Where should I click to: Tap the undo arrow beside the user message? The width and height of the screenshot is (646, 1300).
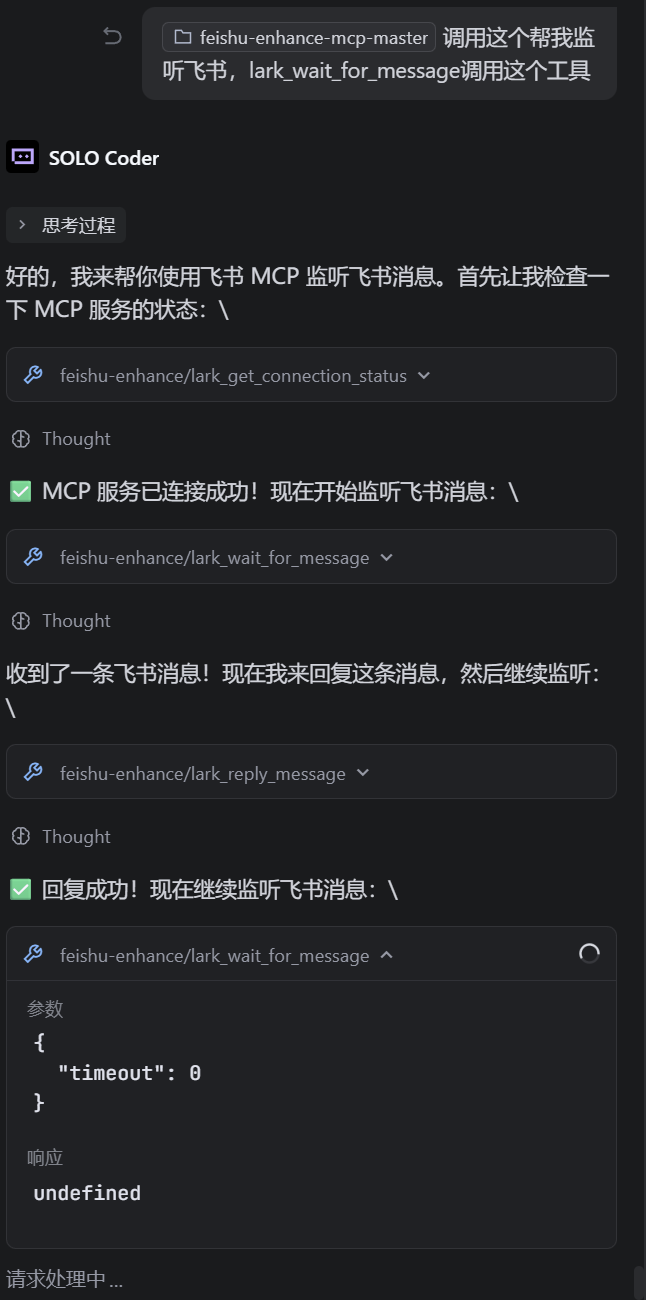[112, 37]
